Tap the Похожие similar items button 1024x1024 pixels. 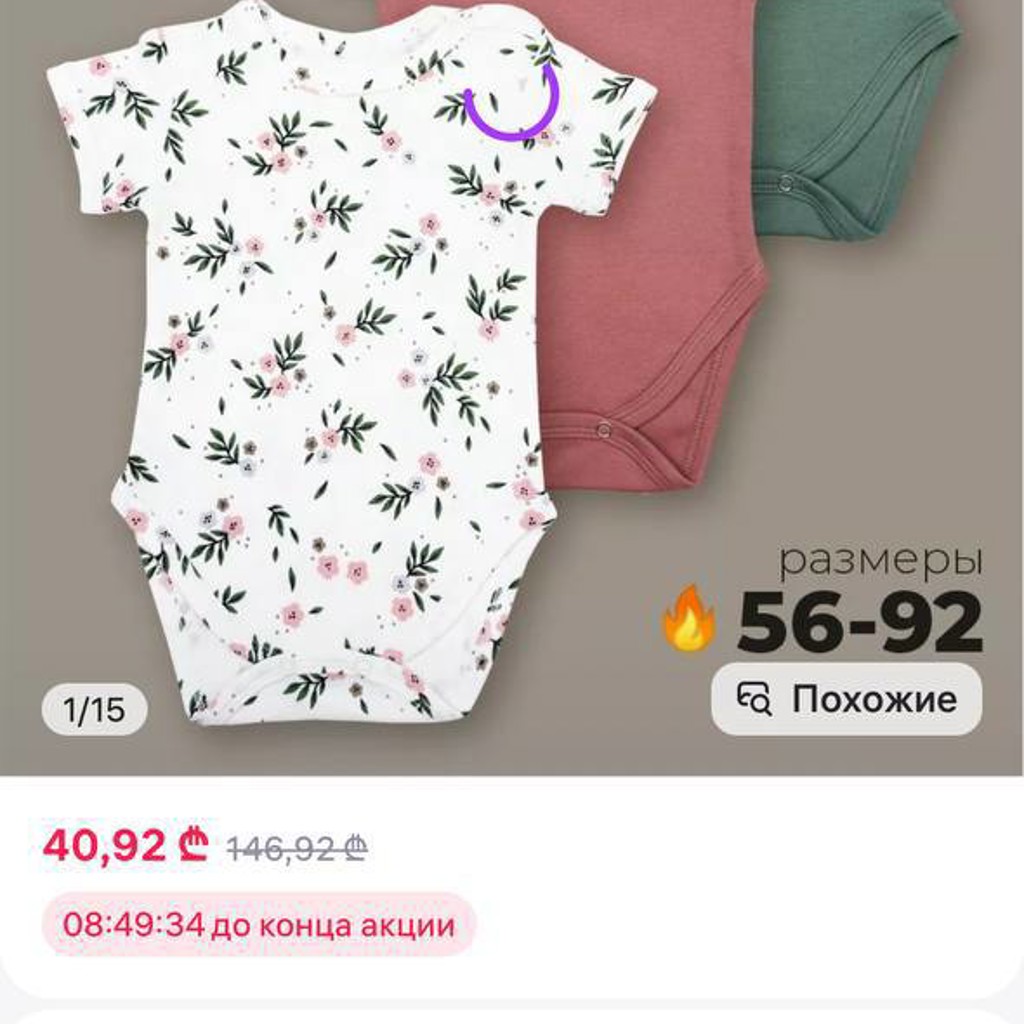coord(846,699)
